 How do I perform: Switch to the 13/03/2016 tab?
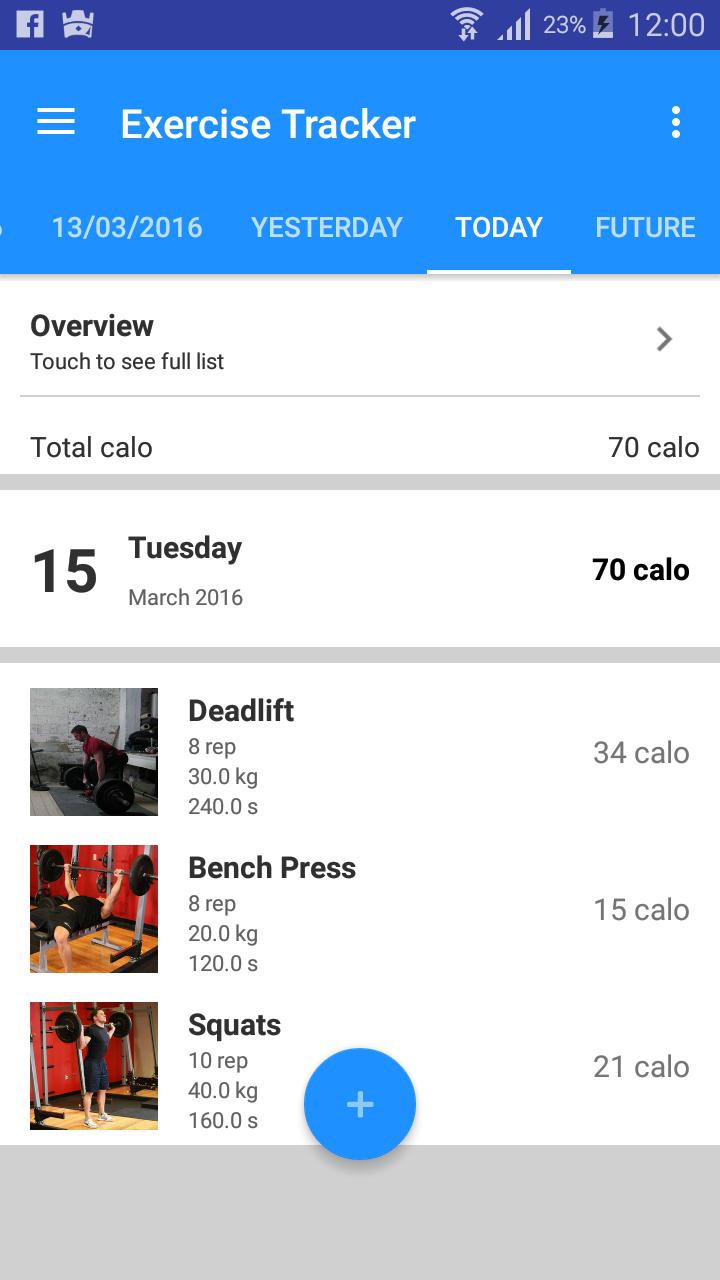[127, 228]
